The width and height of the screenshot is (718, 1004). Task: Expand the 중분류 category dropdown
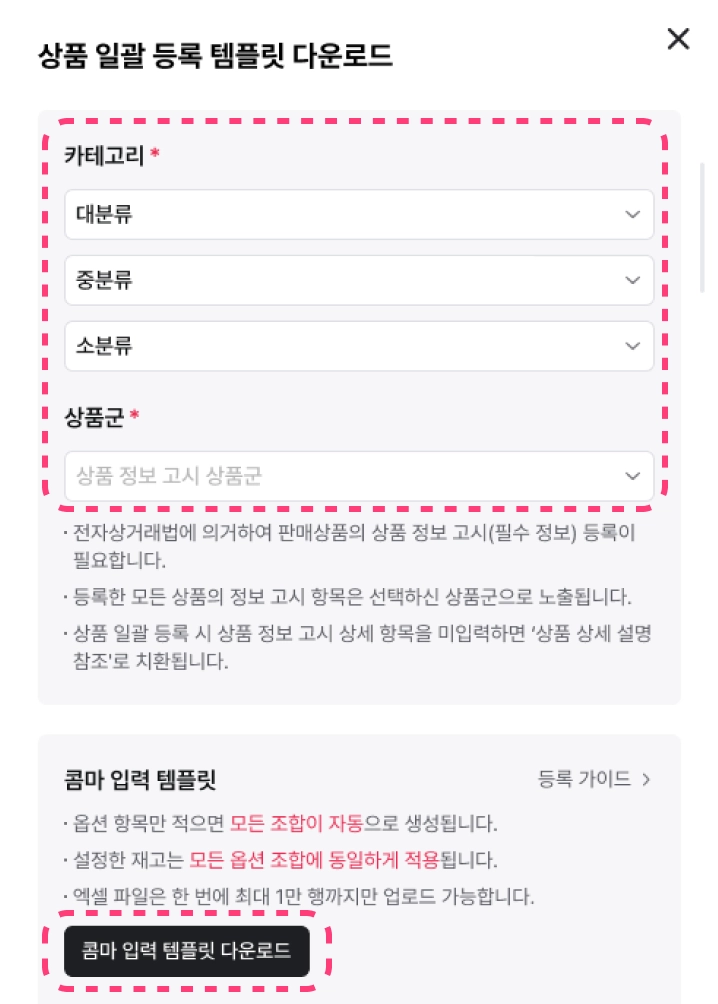pos(359,280)
